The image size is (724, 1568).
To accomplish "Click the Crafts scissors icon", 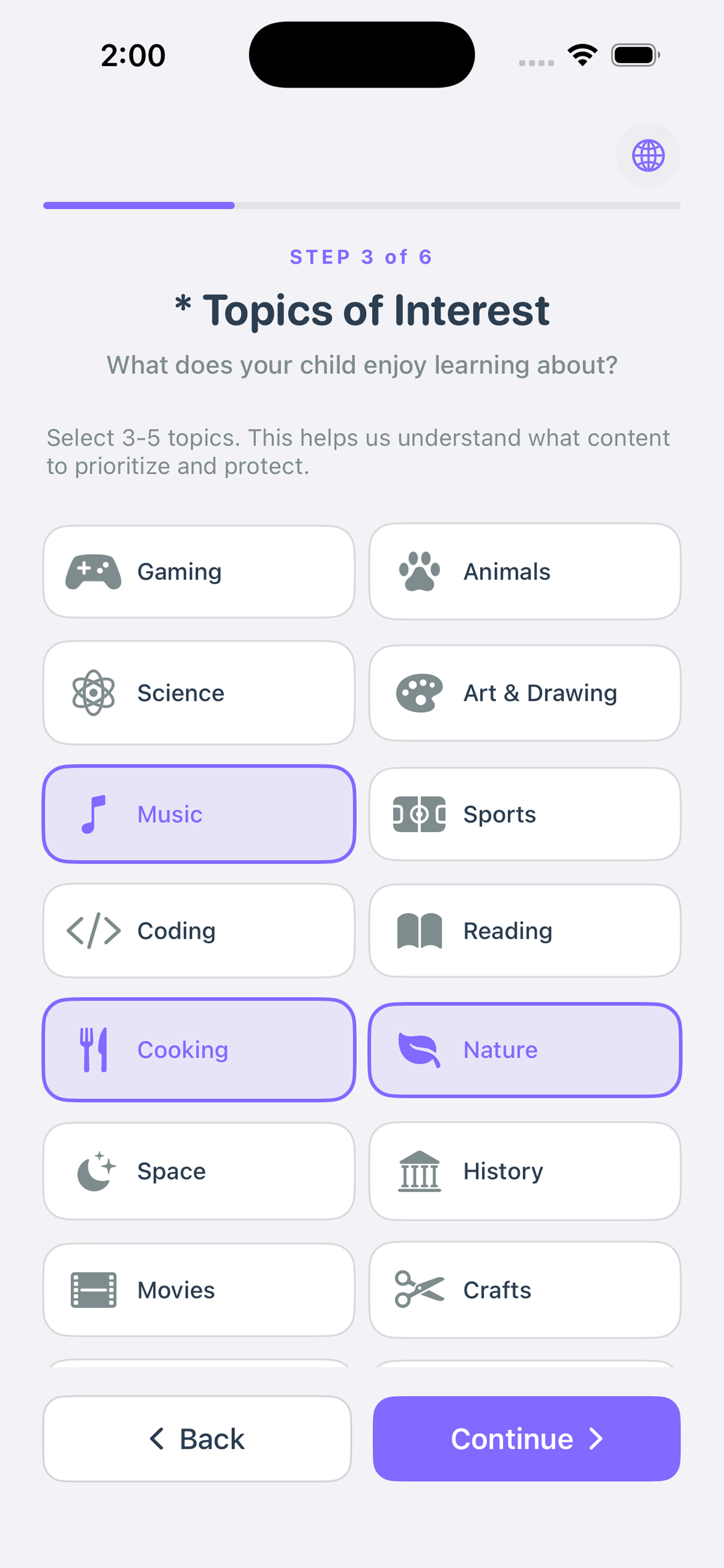I will tap(420, 1290).
